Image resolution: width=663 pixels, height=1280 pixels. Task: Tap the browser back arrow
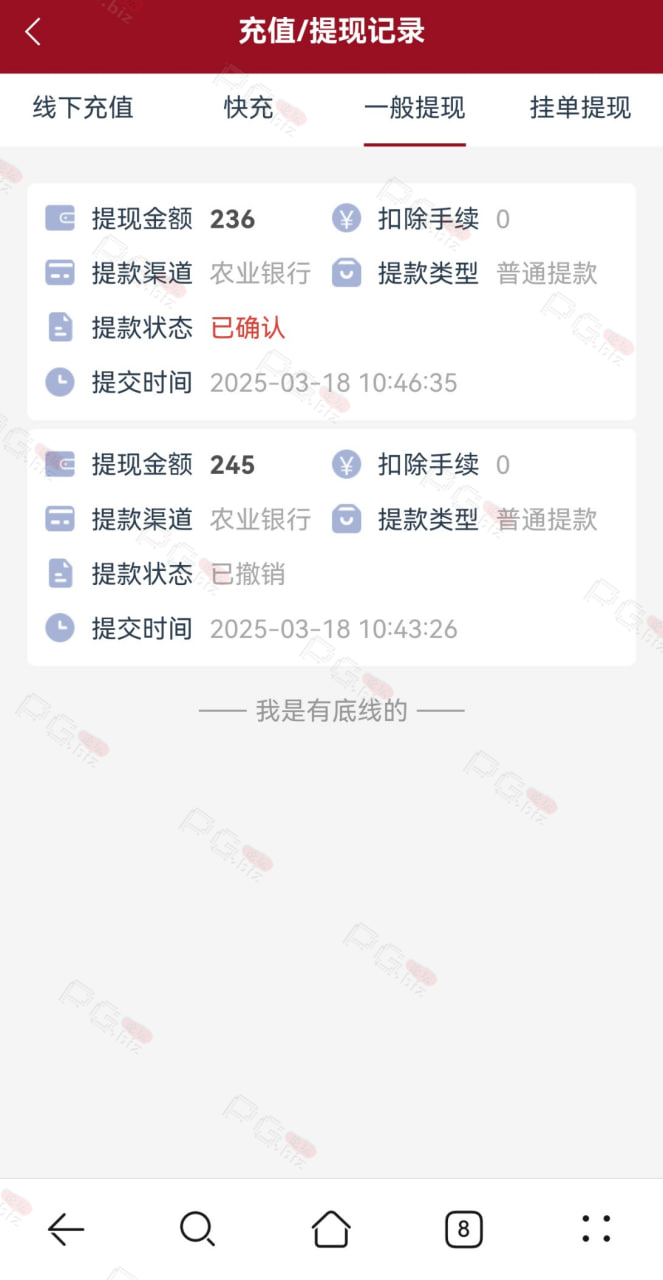pos(66,1229)
